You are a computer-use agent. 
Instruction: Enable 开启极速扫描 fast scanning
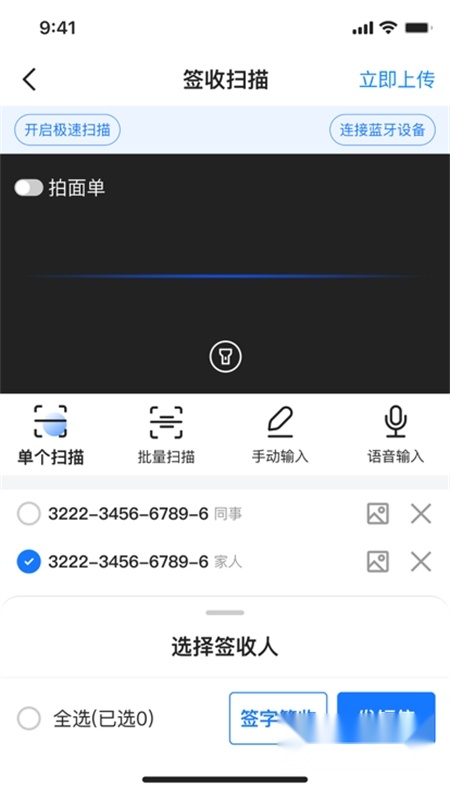[67, 130]
